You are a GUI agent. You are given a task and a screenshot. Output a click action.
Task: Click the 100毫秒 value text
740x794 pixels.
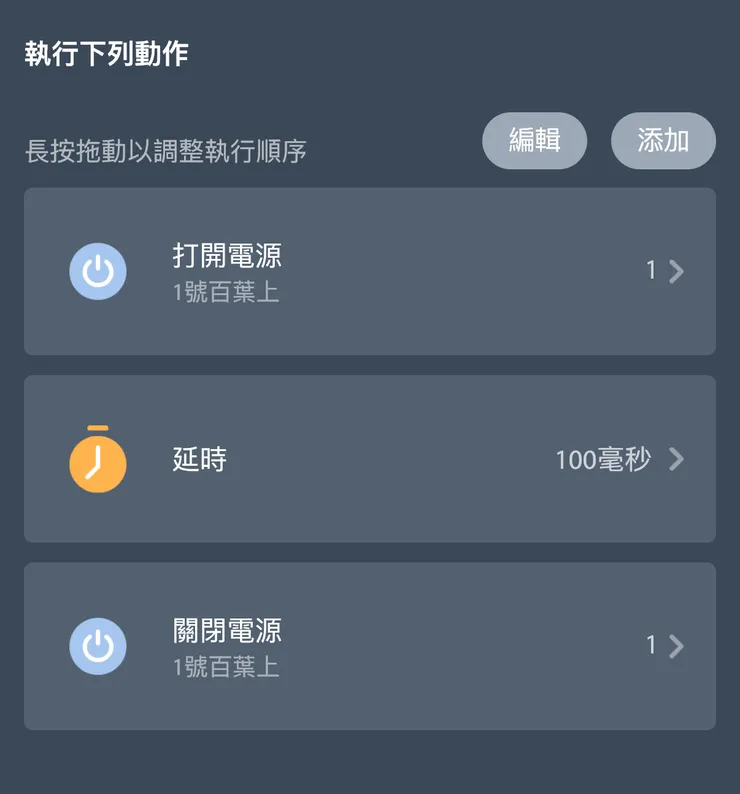[608, 458]
